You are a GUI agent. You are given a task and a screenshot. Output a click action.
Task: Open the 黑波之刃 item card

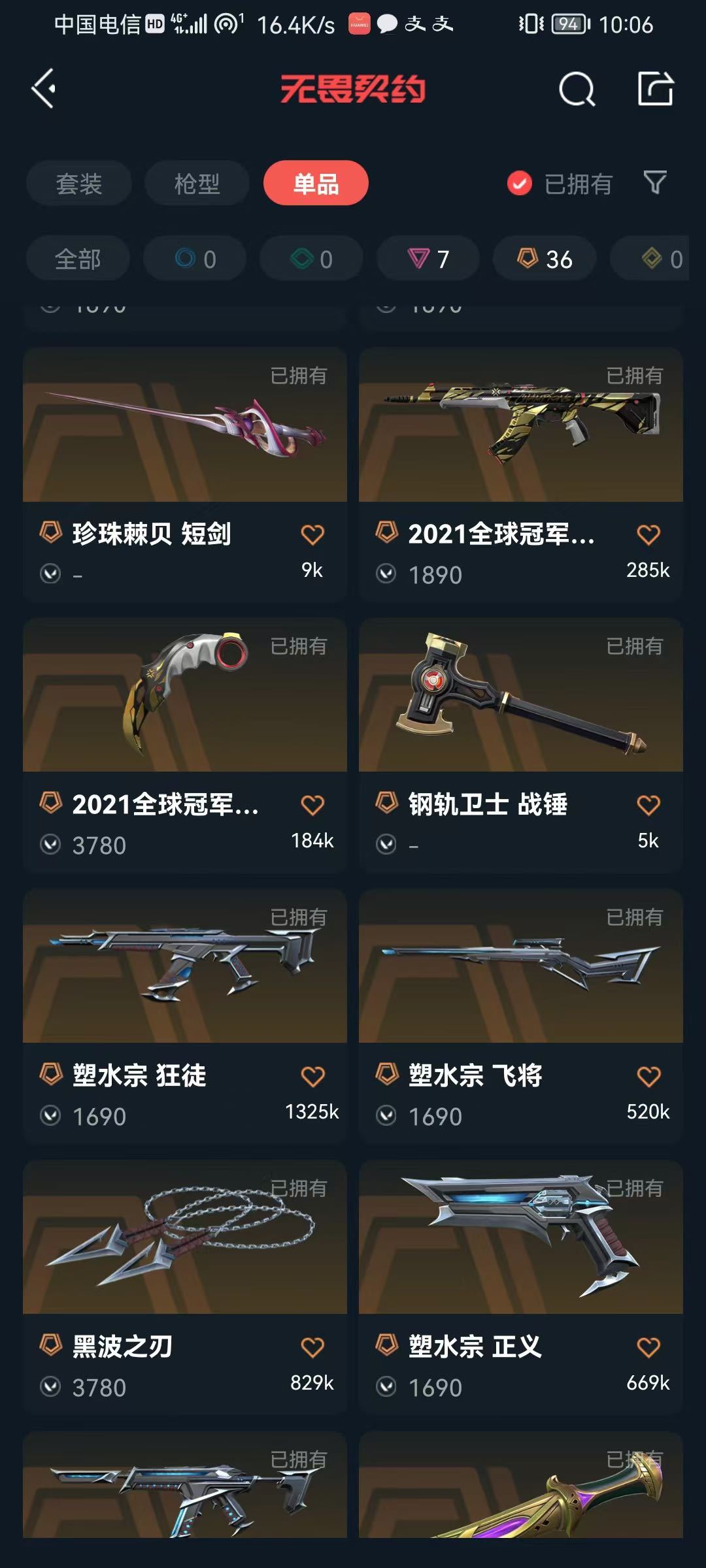click(x=185, y=1287)
